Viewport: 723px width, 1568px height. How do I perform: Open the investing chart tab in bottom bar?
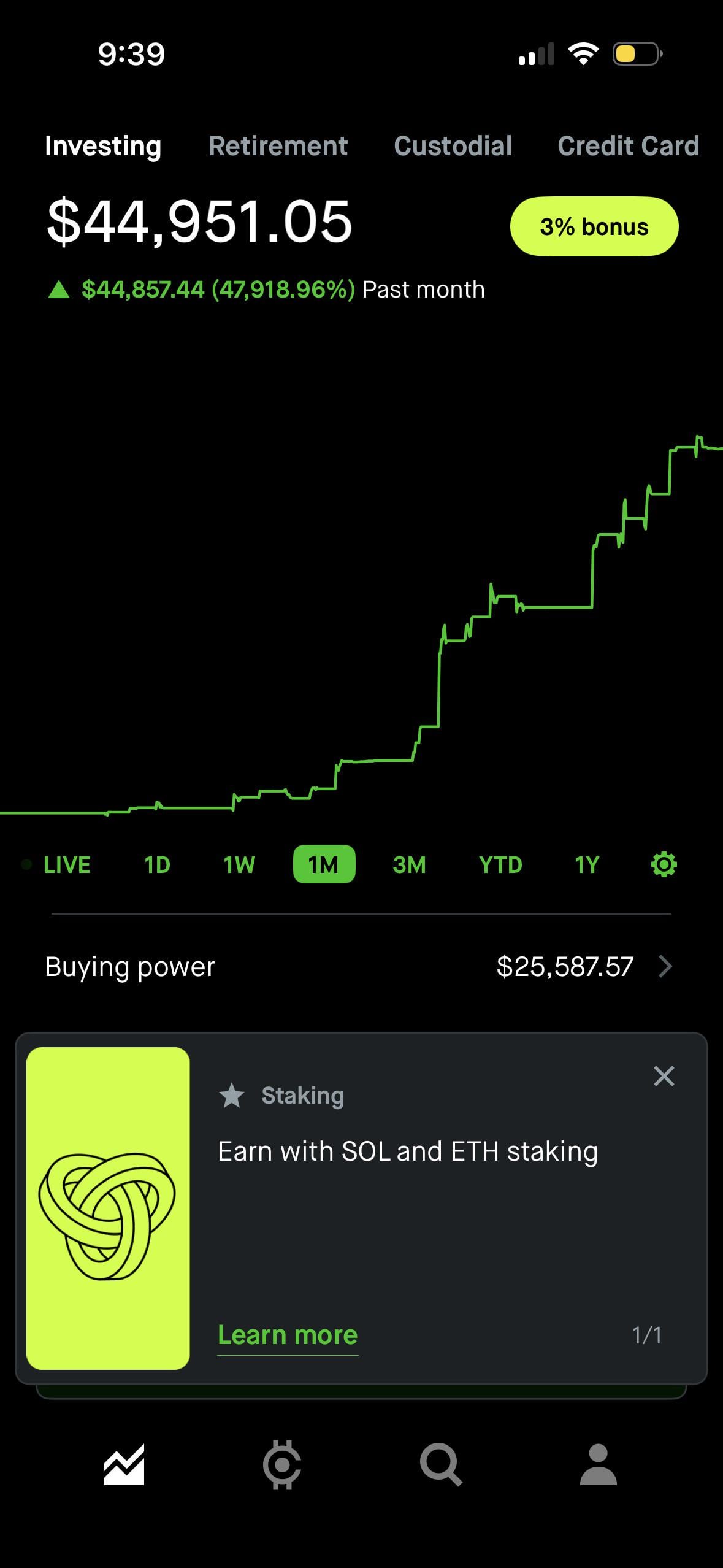[124, 1465]
